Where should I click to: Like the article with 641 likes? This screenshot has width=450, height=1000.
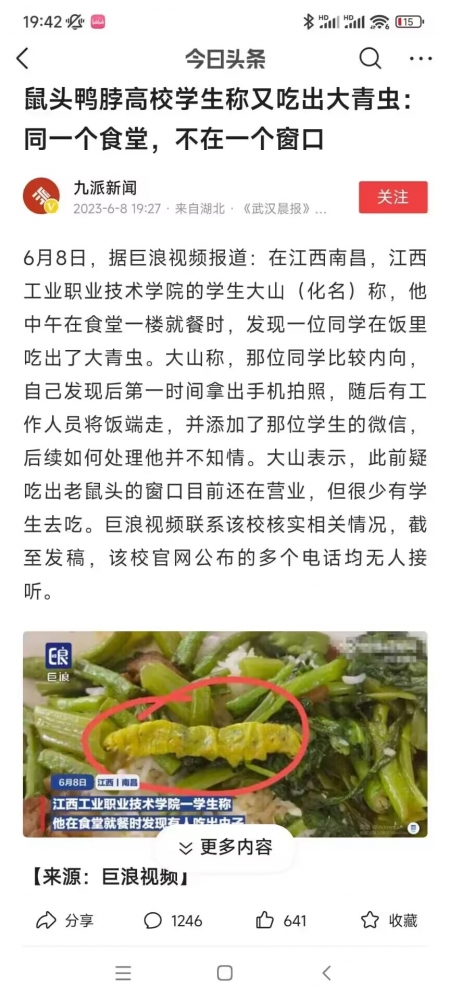pos(281,920)
